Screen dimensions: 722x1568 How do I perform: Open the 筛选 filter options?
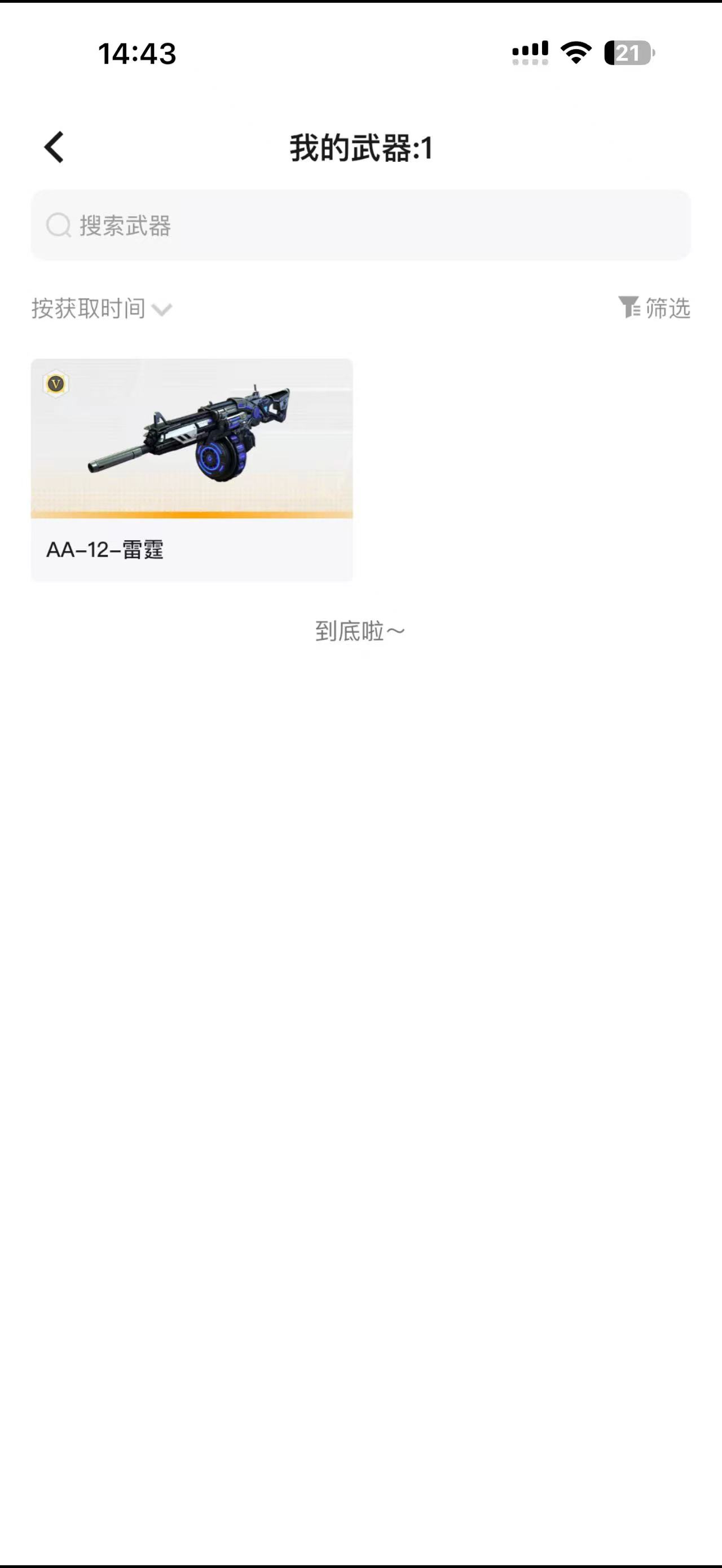click(654, 308)
